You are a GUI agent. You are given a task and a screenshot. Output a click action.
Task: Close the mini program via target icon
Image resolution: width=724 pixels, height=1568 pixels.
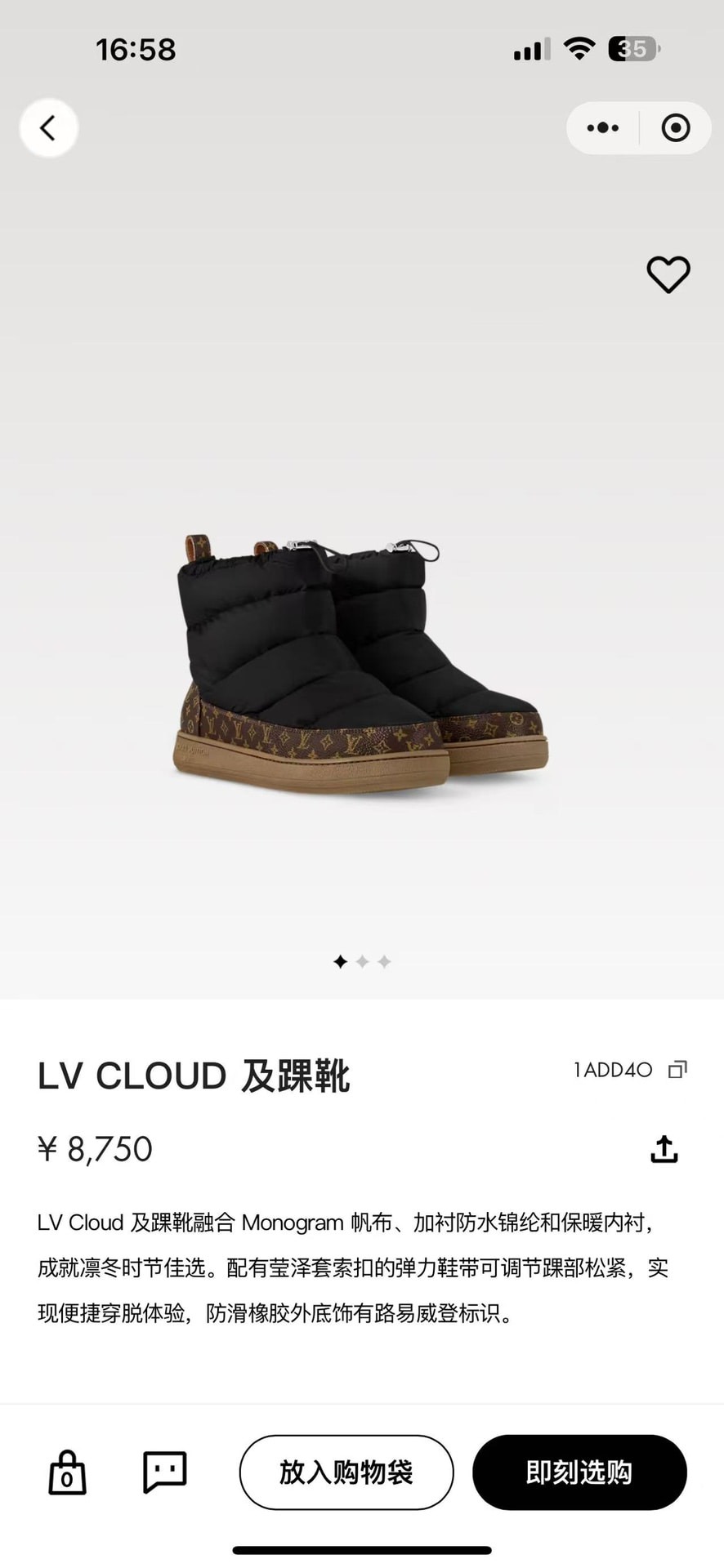point(675,127)
